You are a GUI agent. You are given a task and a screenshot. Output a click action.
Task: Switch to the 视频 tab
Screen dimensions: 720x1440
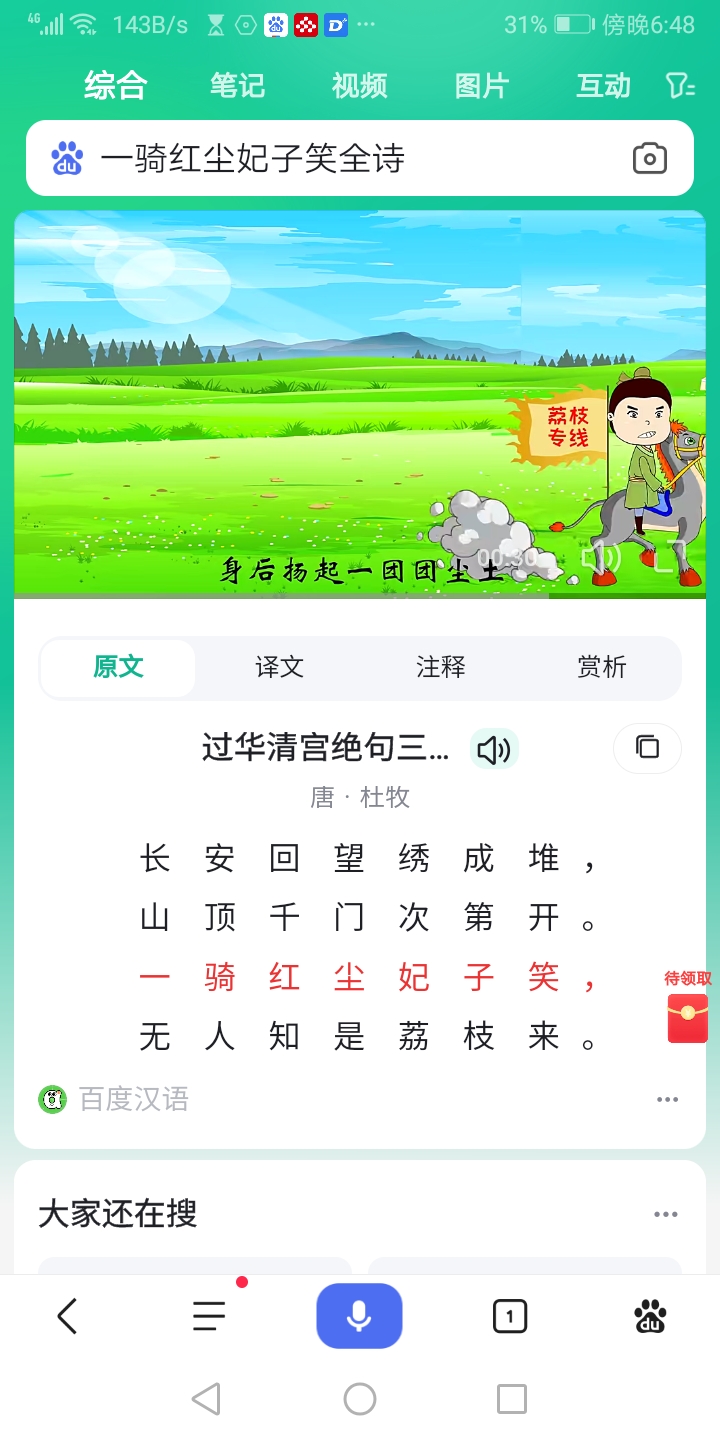(359, 86)
